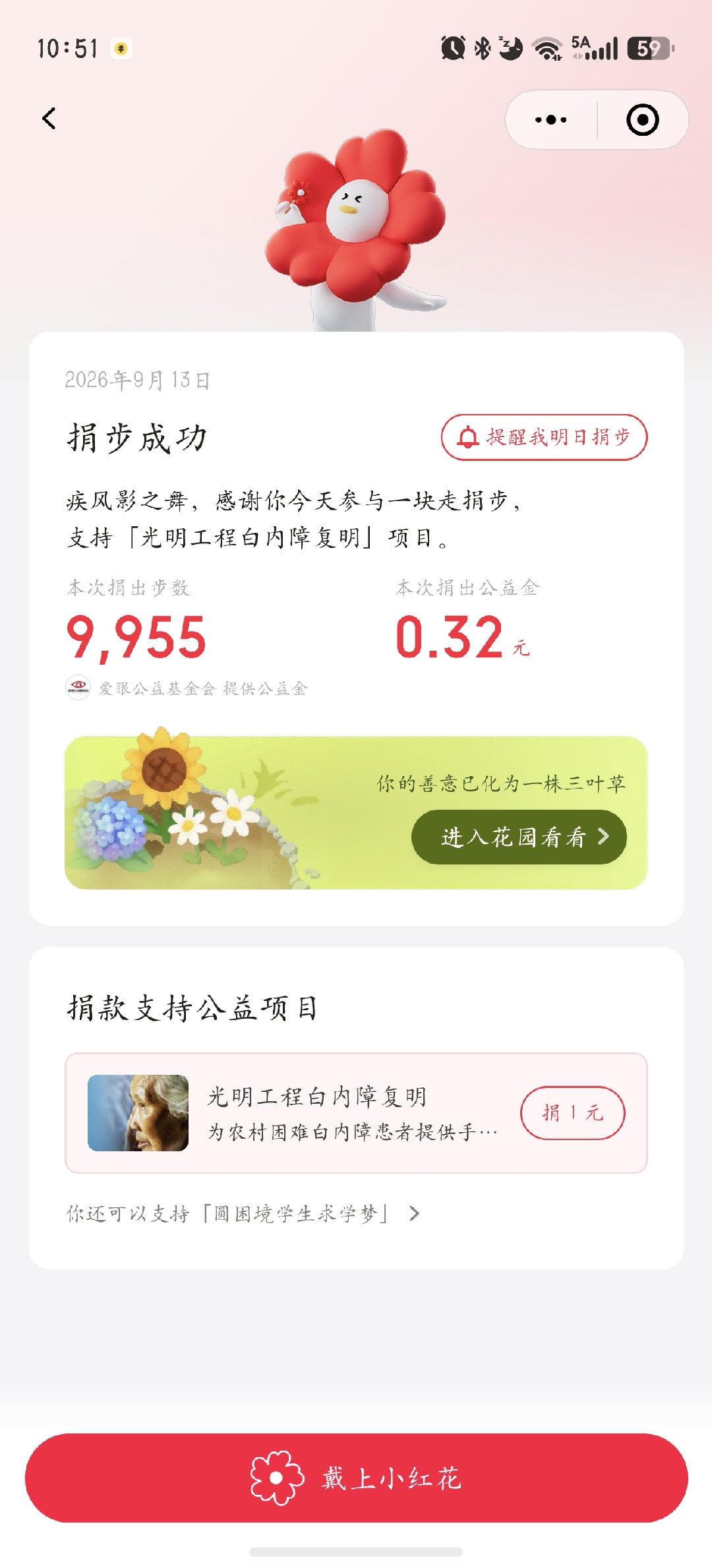Screen dimensions: 712x1568
Task: Donate via the 捐1元 button
Action: pos(573,1113)
